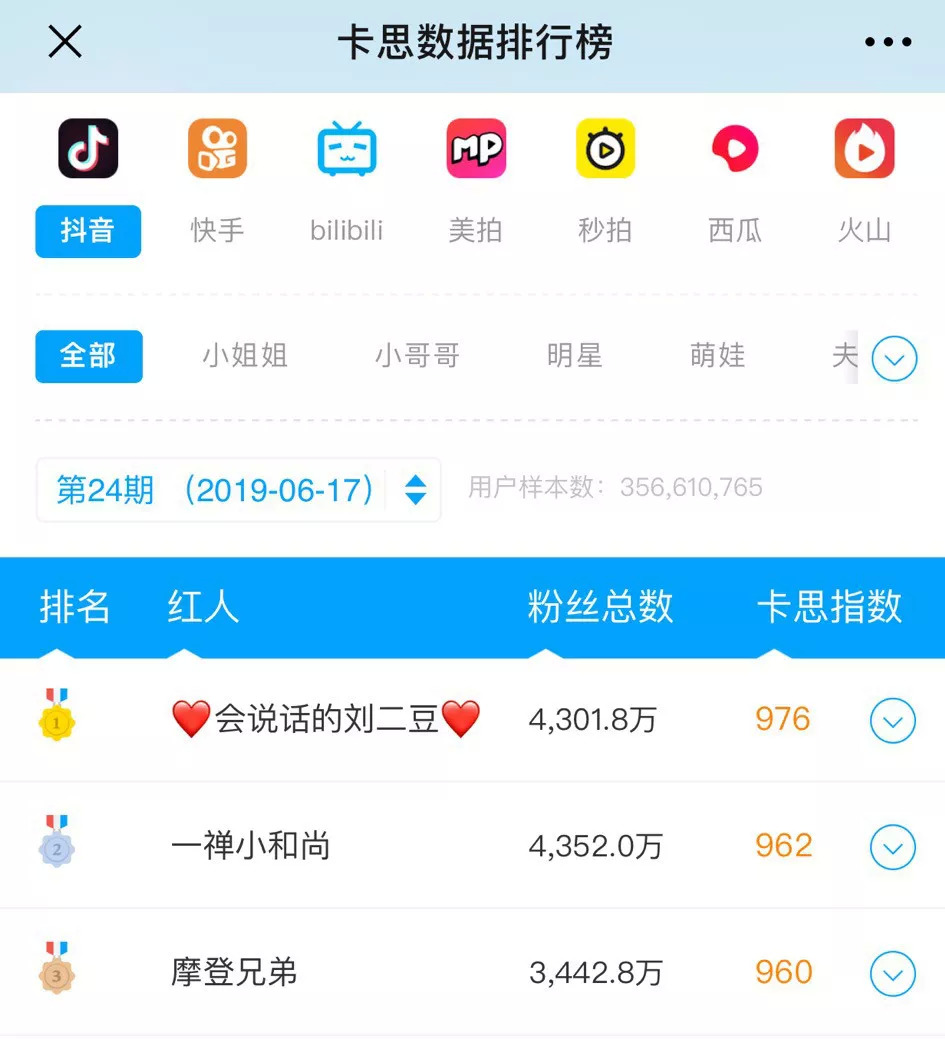Open the 第24期 period dropdown

click(238, 490)
